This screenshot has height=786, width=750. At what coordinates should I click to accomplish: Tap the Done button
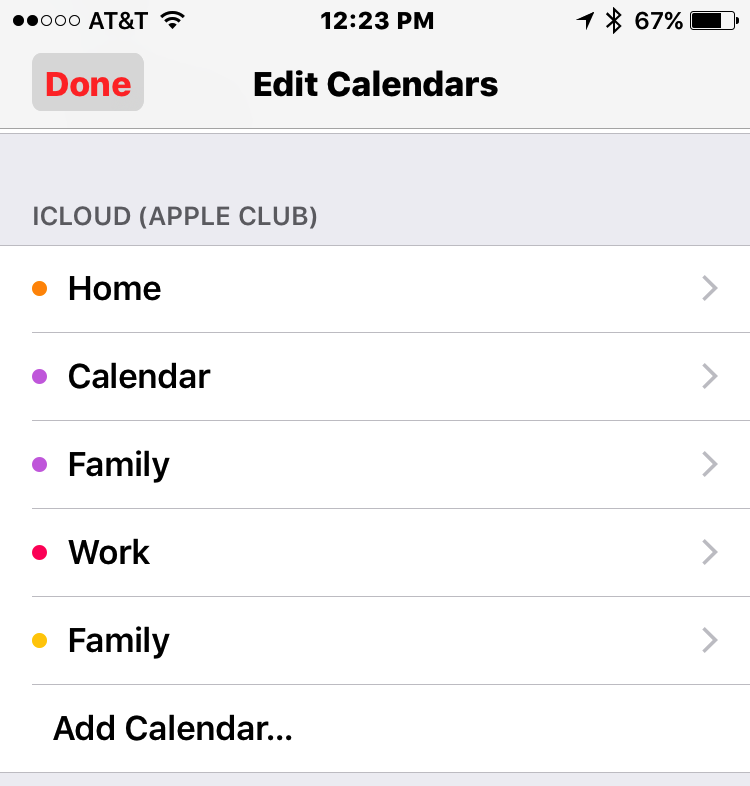[88, 84]
